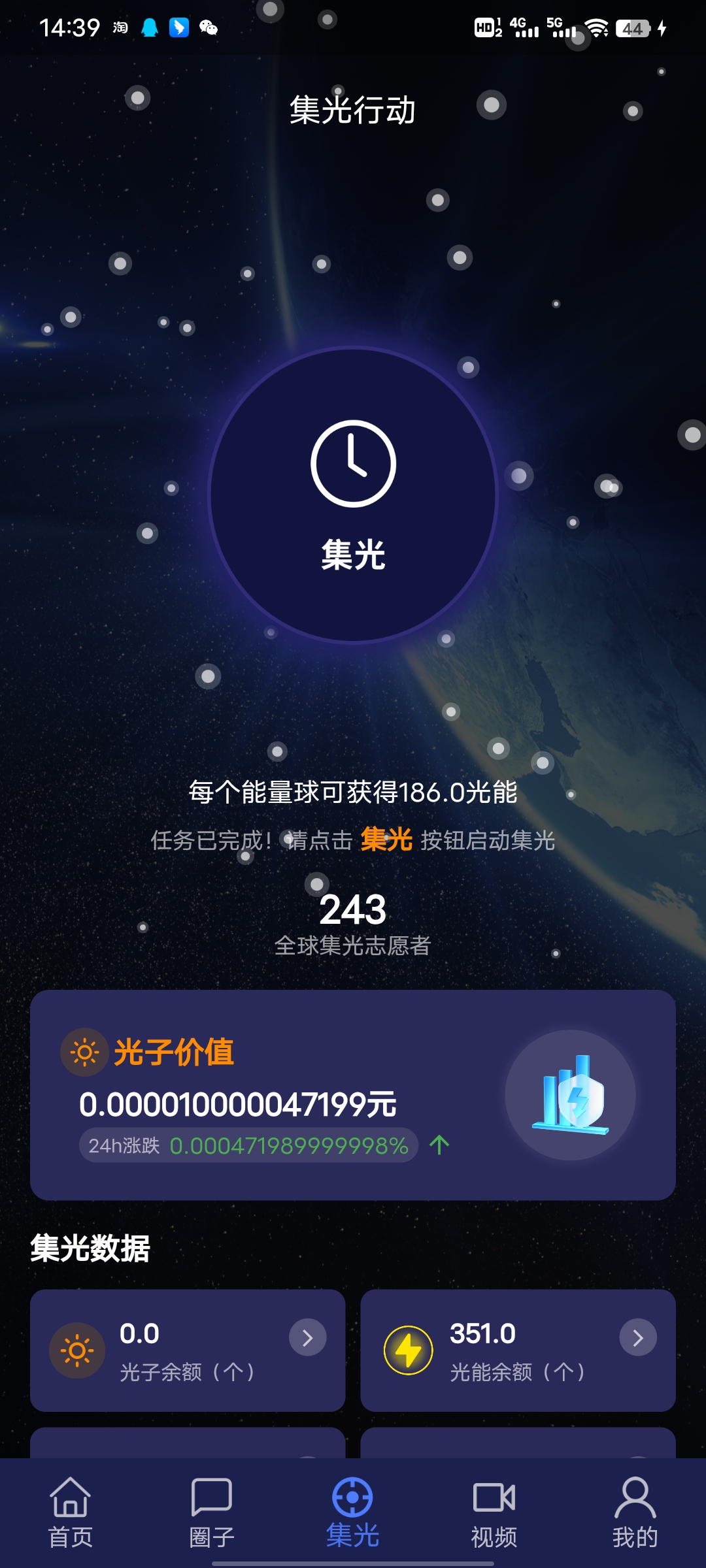Start collecting with the round 集光 button

pos(353,495)
